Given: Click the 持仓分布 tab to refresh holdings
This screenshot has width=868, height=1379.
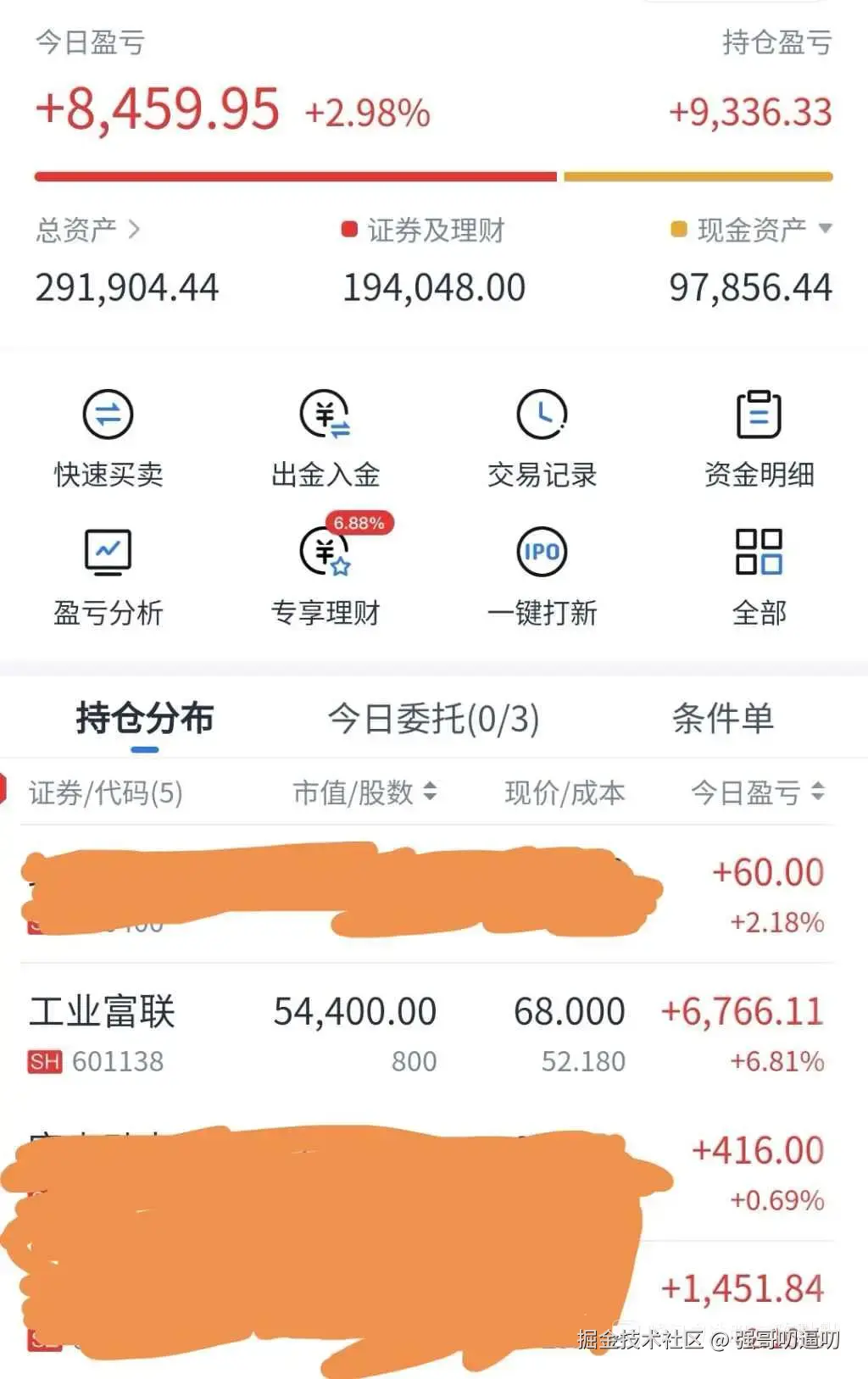Looking at the screenshot, I should (x=142, y=718).
